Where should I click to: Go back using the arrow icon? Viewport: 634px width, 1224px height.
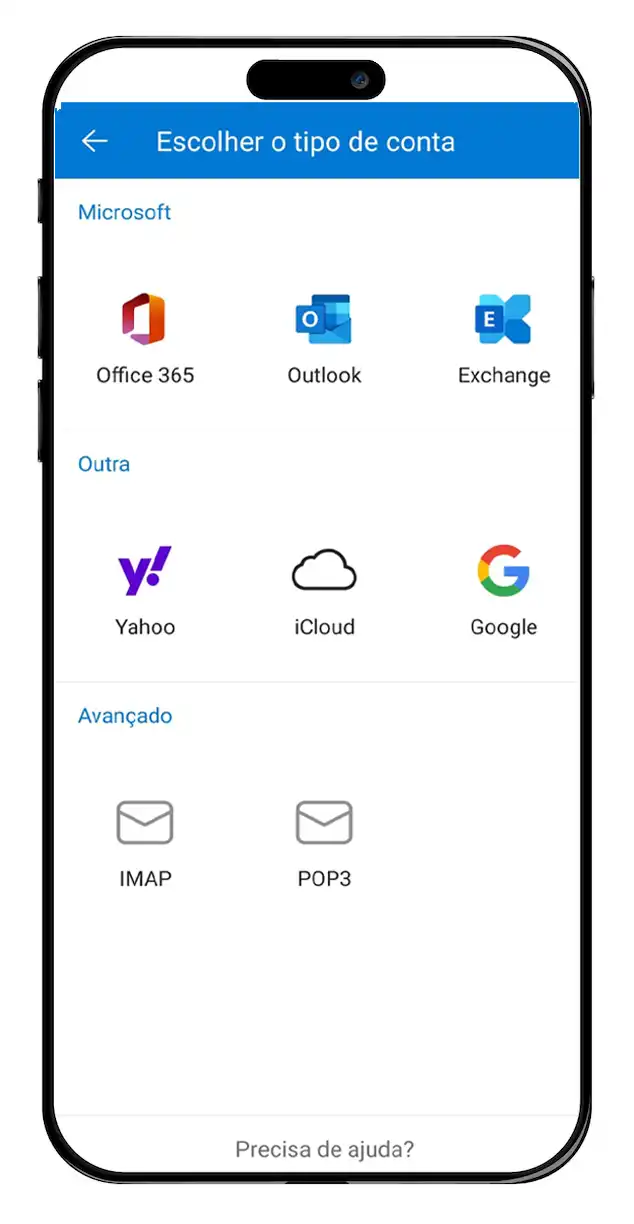[94, 142]
